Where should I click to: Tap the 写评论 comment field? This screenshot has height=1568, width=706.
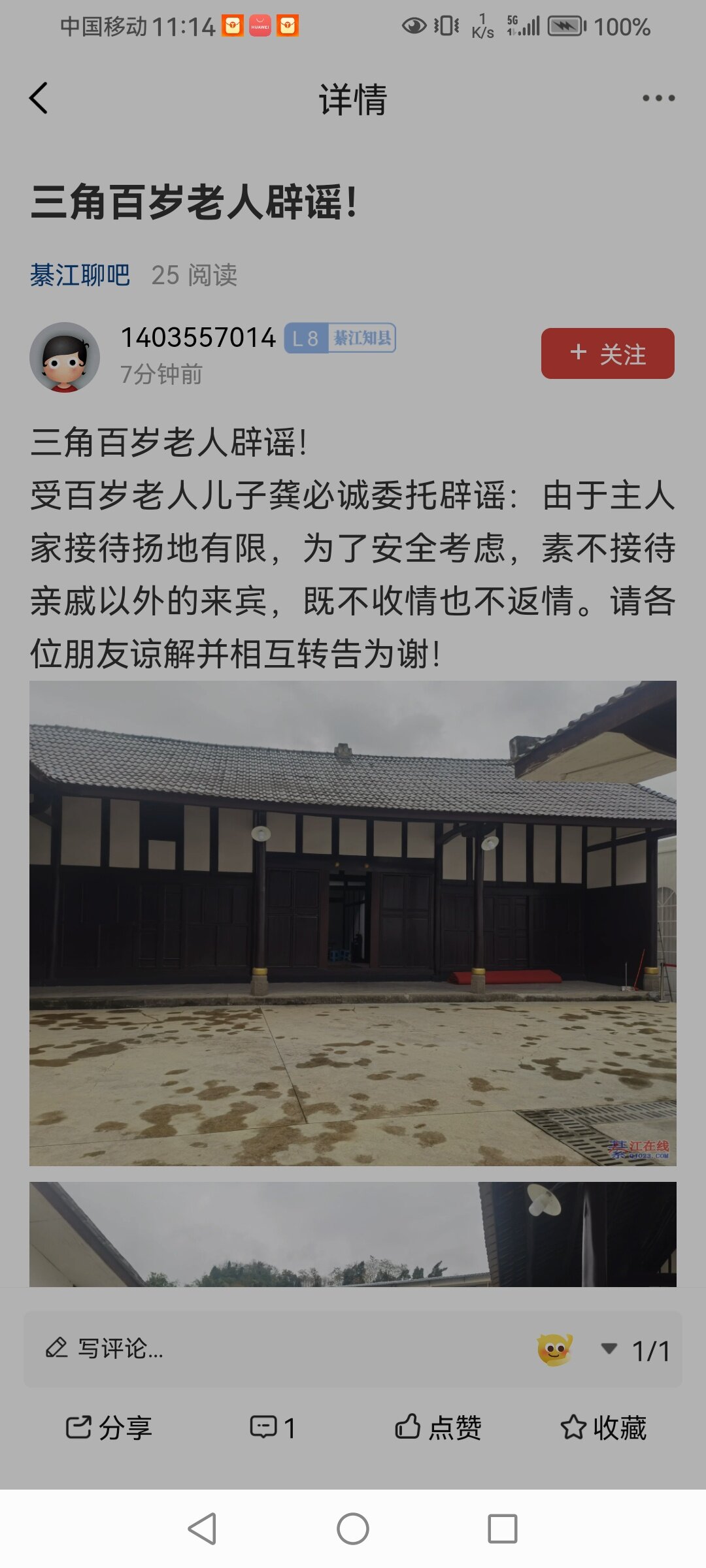tap(261, 1348)
